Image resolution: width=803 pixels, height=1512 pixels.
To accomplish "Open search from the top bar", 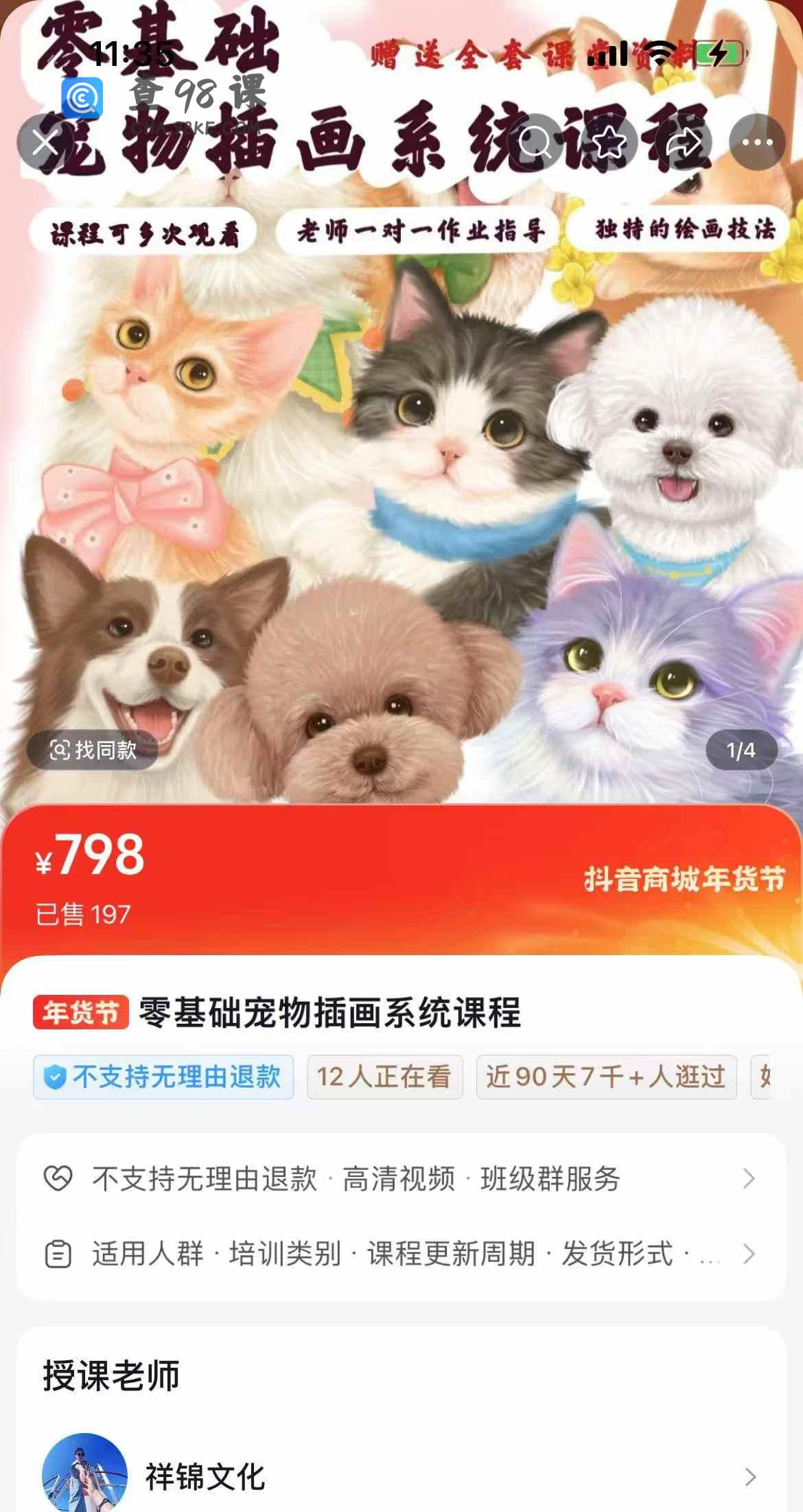I will tap(535, 143).
